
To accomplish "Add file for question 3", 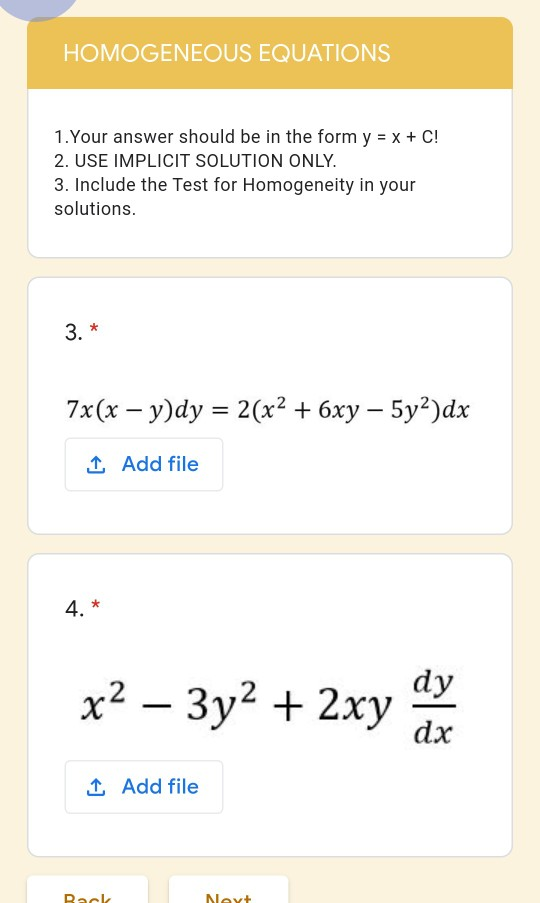I will tap(144, 464).
